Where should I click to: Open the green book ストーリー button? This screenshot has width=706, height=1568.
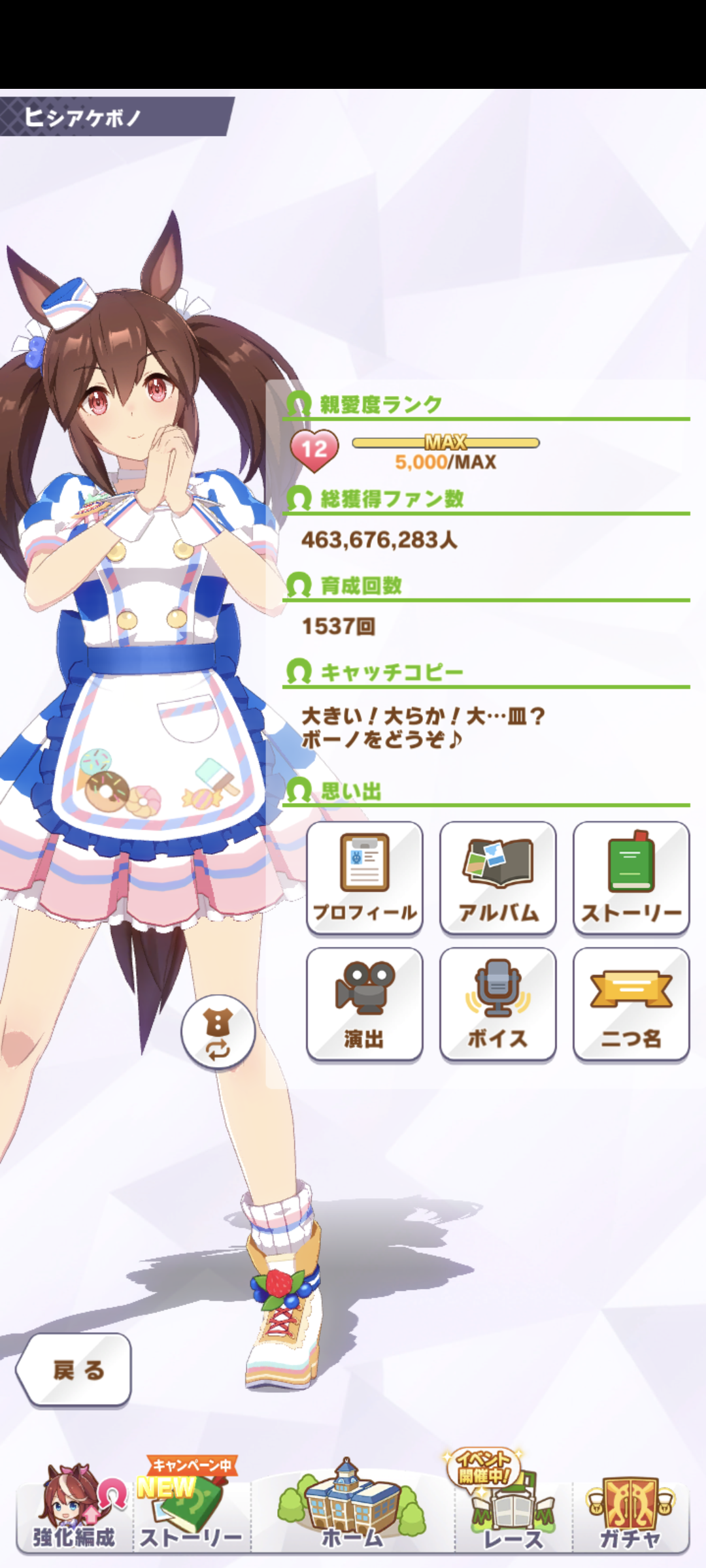[x=631, y=878]
